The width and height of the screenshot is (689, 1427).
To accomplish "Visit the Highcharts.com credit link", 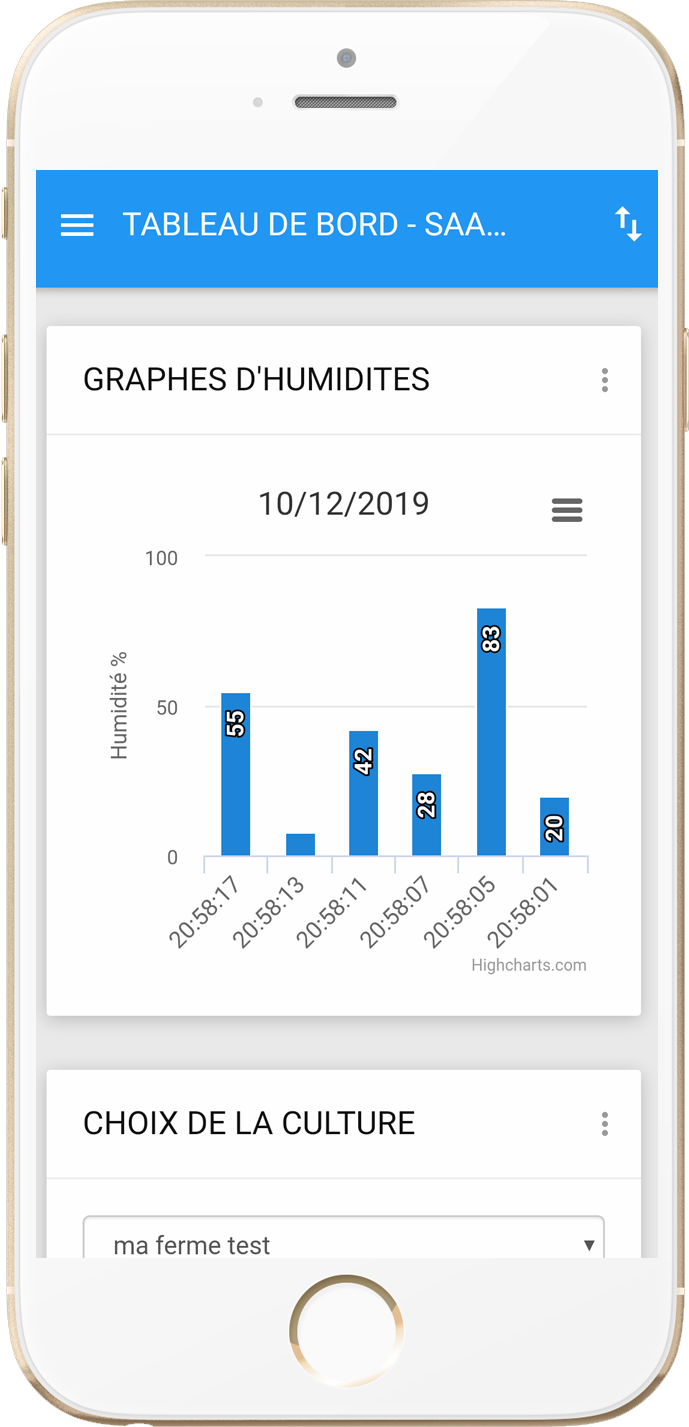I will click(529, 965).
